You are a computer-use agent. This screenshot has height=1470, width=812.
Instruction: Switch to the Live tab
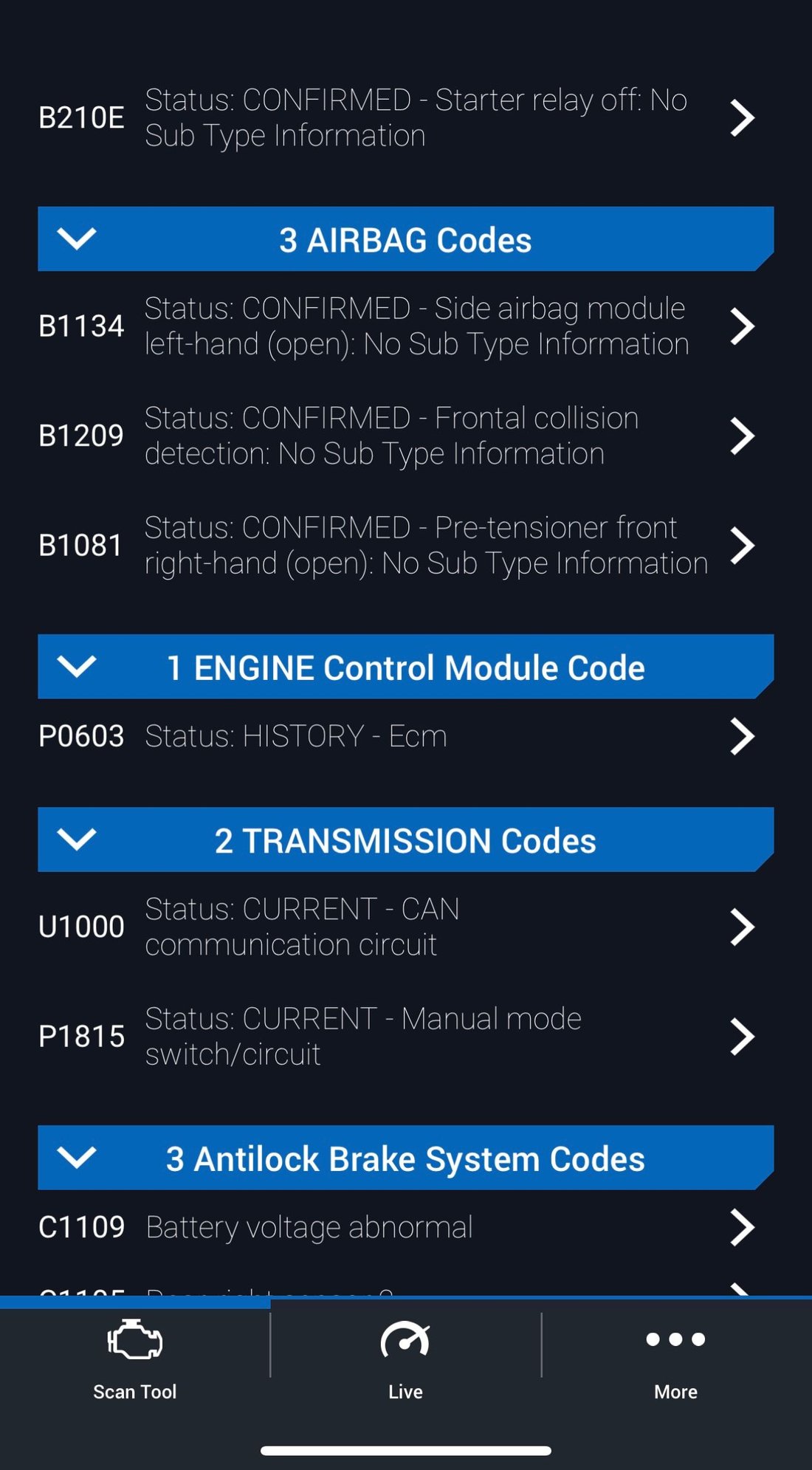click(405, 1360)
